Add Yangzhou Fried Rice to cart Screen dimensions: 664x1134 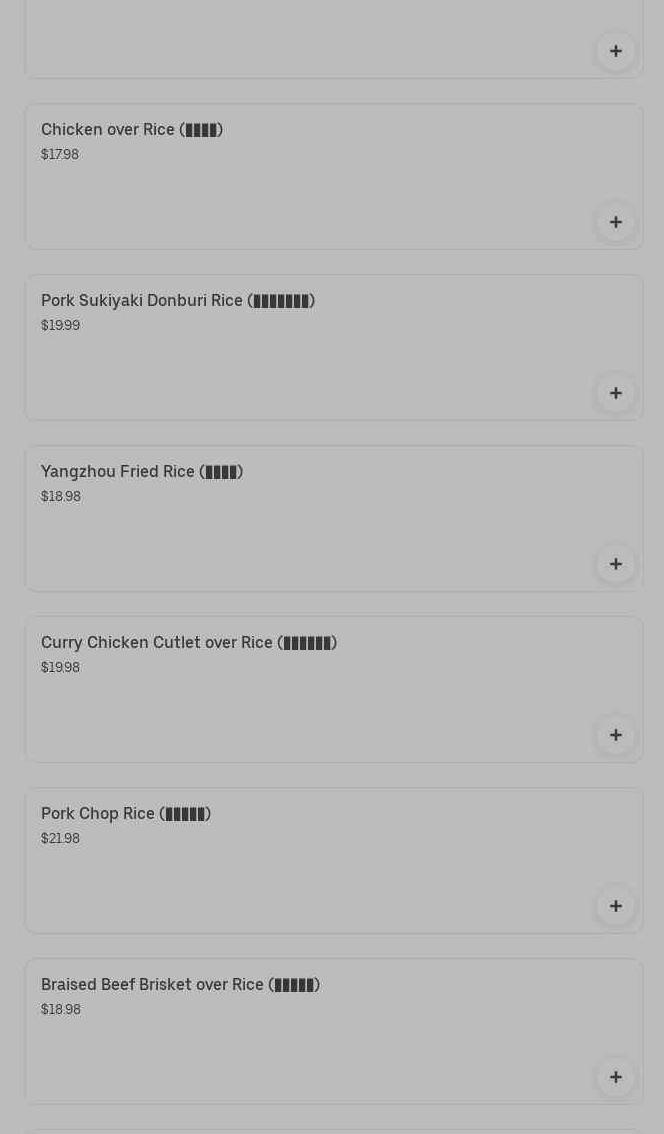616,564
